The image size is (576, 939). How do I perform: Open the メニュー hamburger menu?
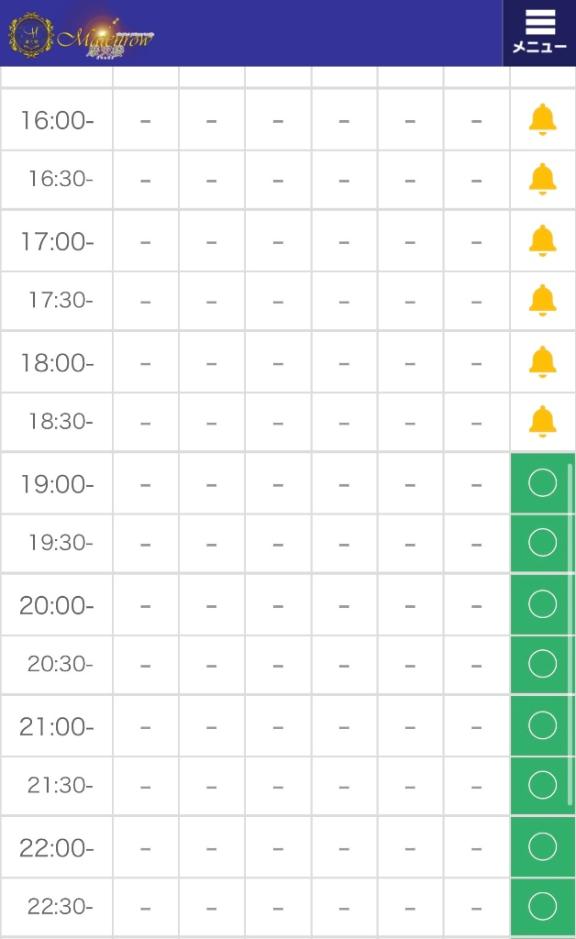539,33
